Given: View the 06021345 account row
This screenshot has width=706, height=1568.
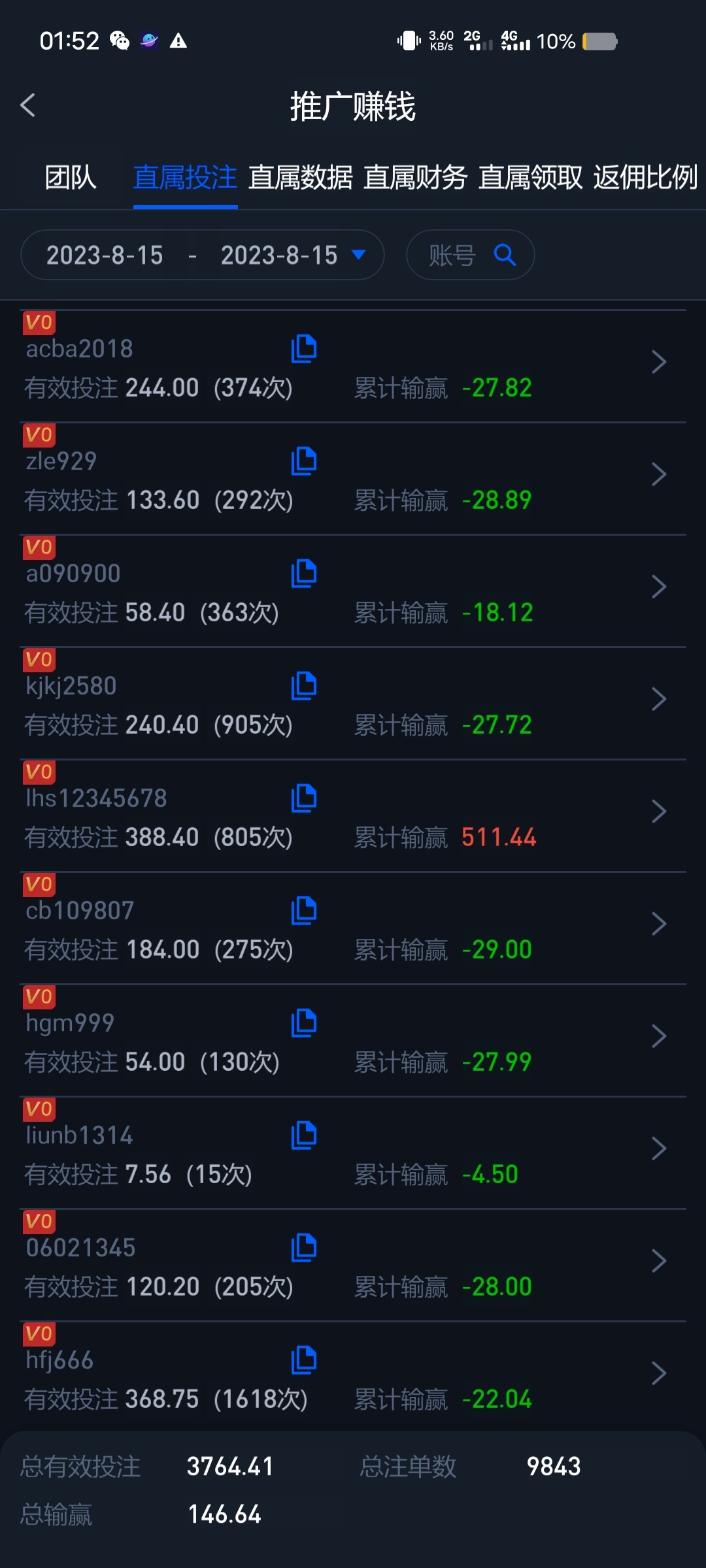Looking at the screenshot, I should point(659,1261).
